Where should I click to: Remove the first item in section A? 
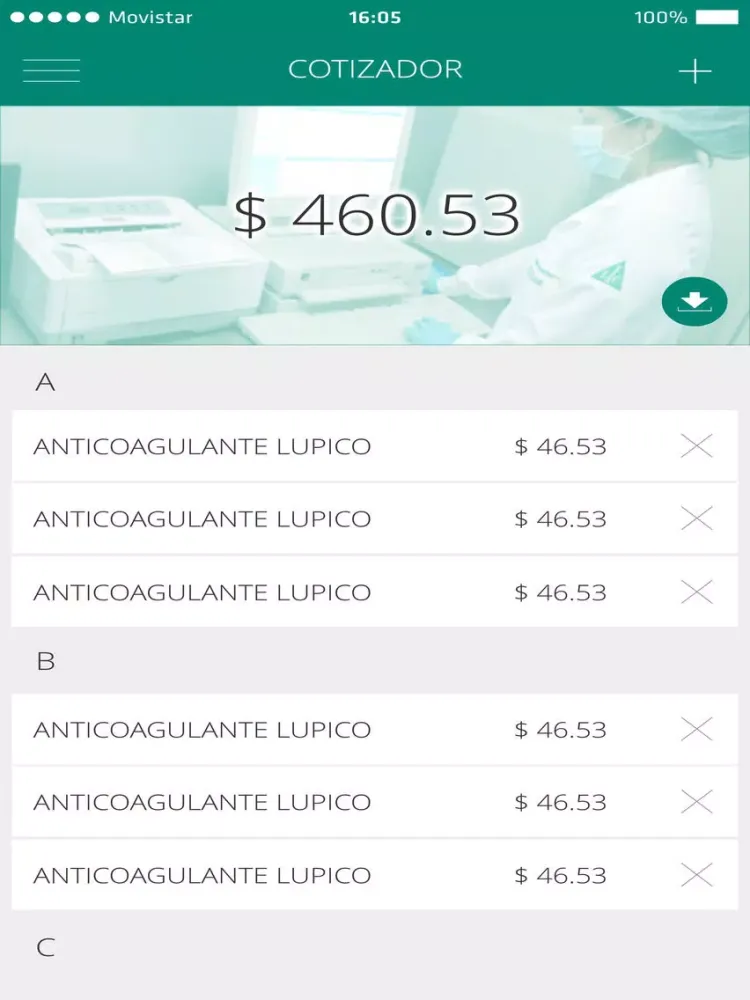tap(696, 446)
